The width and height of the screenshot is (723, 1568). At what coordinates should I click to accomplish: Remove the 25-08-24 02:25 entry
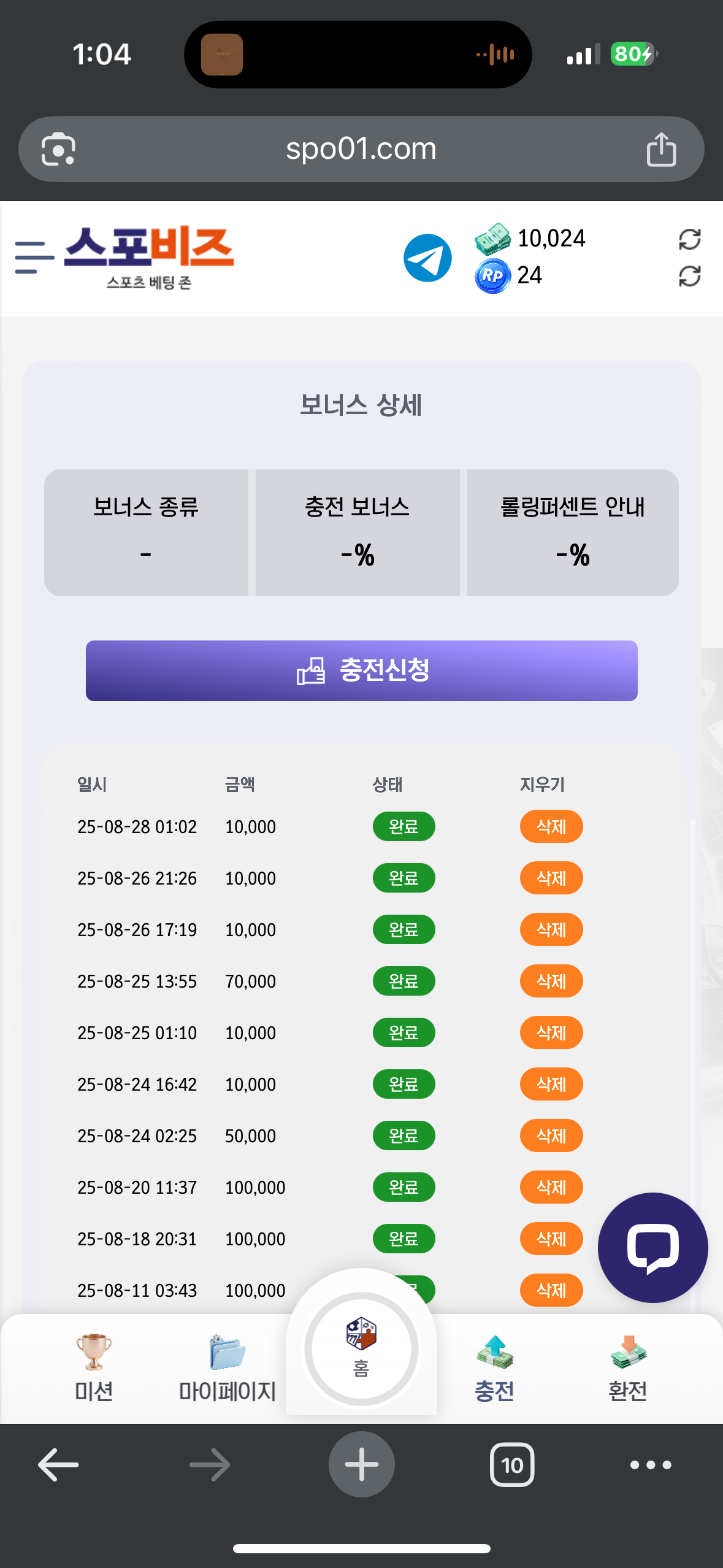(x=551, y=1136)
